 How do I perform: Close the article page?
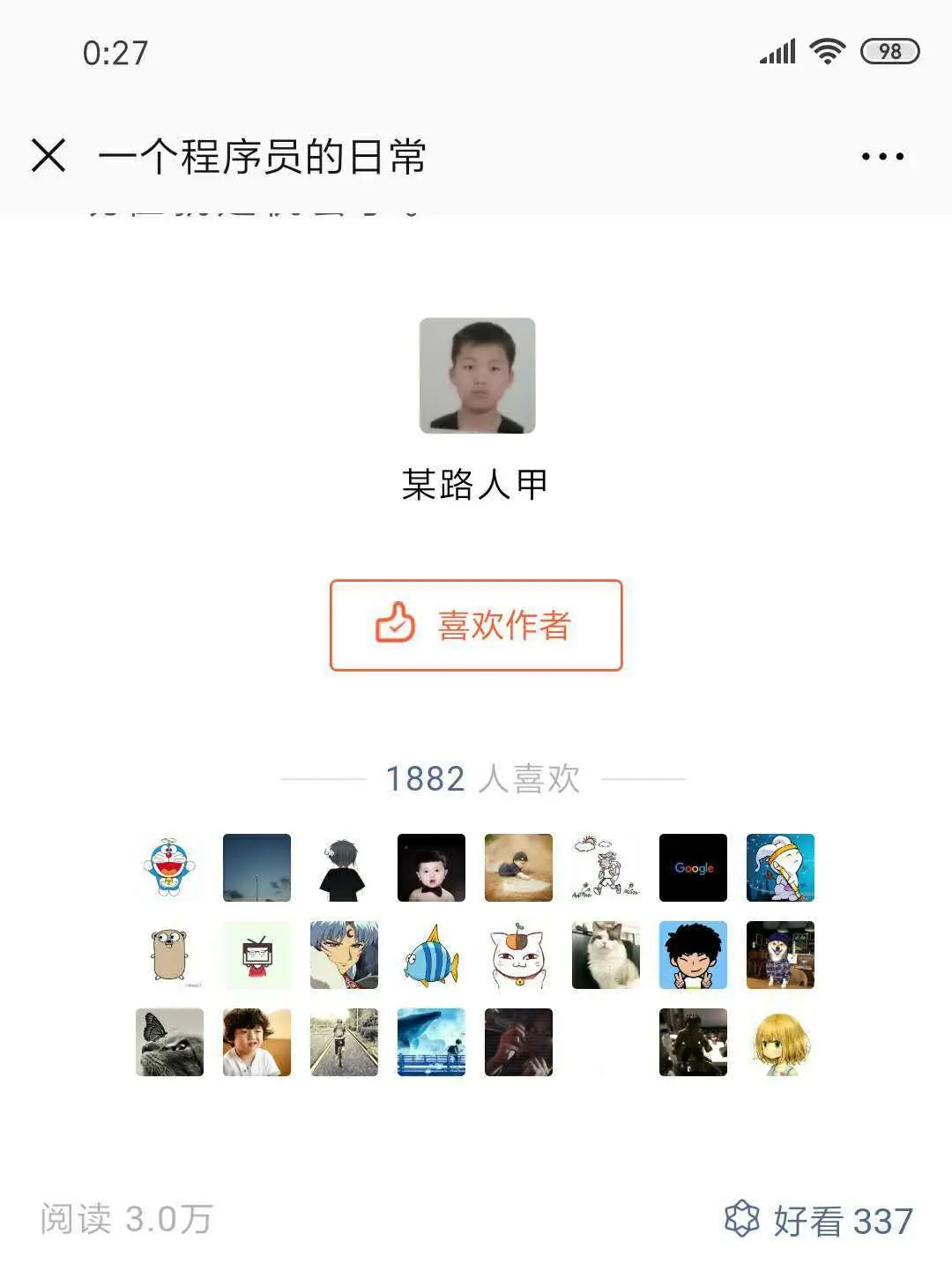tap(48, 156)
